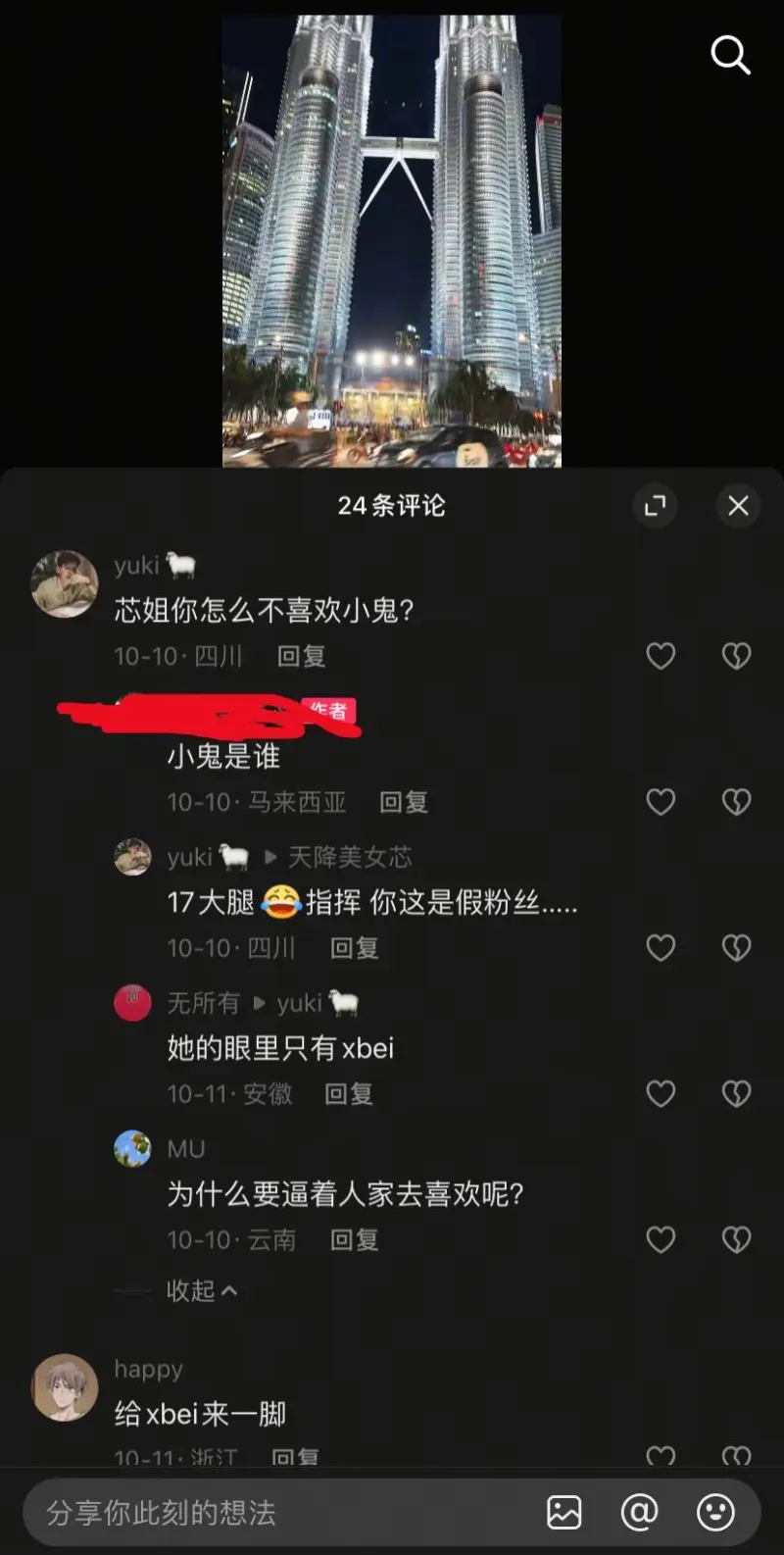Close the comments panel
The image size is (784, 1555).
click(x=738, y=505)
